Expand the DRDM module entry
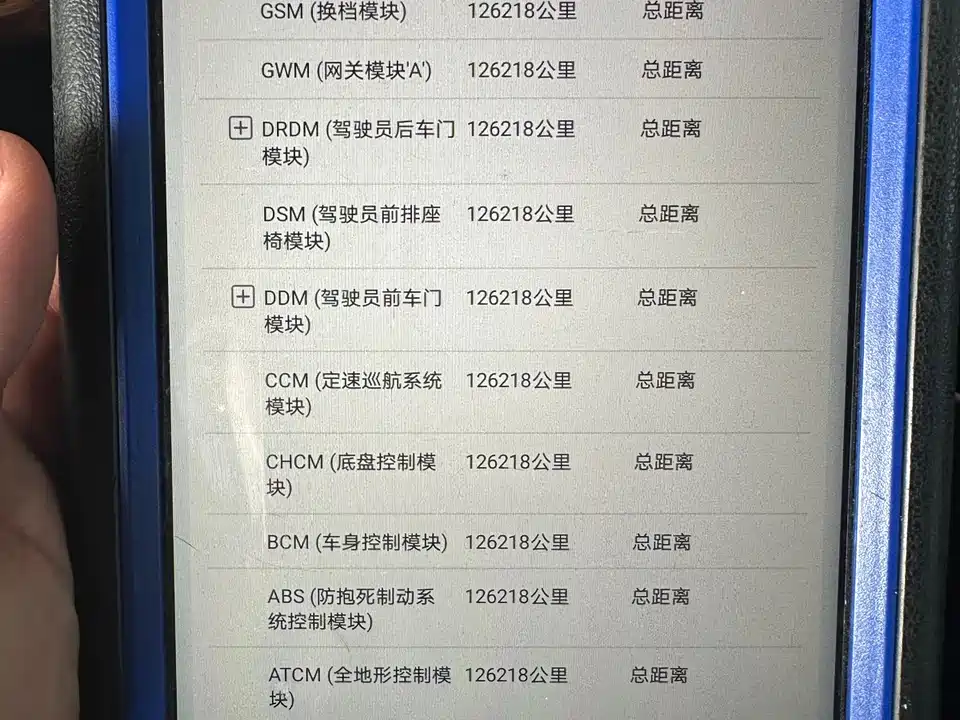 241,128
